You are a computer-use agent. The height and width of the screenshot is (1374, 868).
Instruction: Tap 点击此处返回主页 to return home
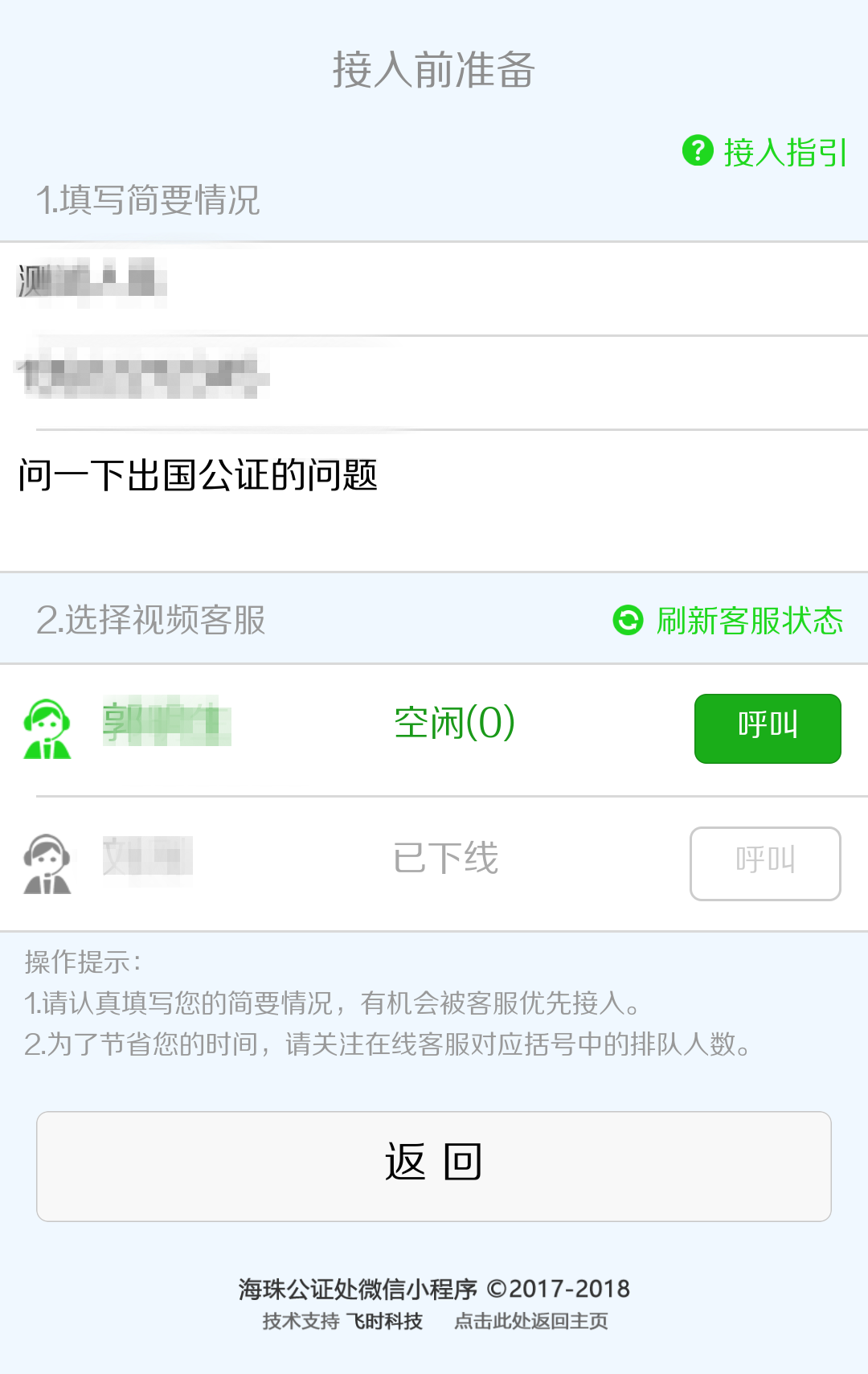click(531, 1321)
